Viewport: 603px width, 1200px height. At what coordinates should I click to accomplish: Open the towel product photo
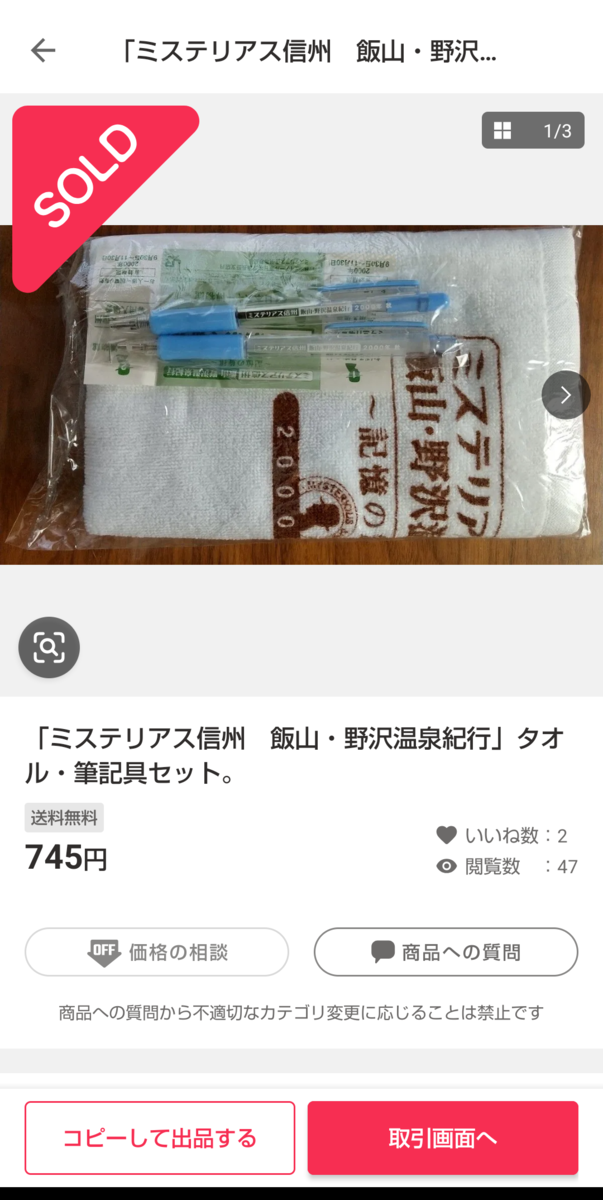[x=301, y=395]
